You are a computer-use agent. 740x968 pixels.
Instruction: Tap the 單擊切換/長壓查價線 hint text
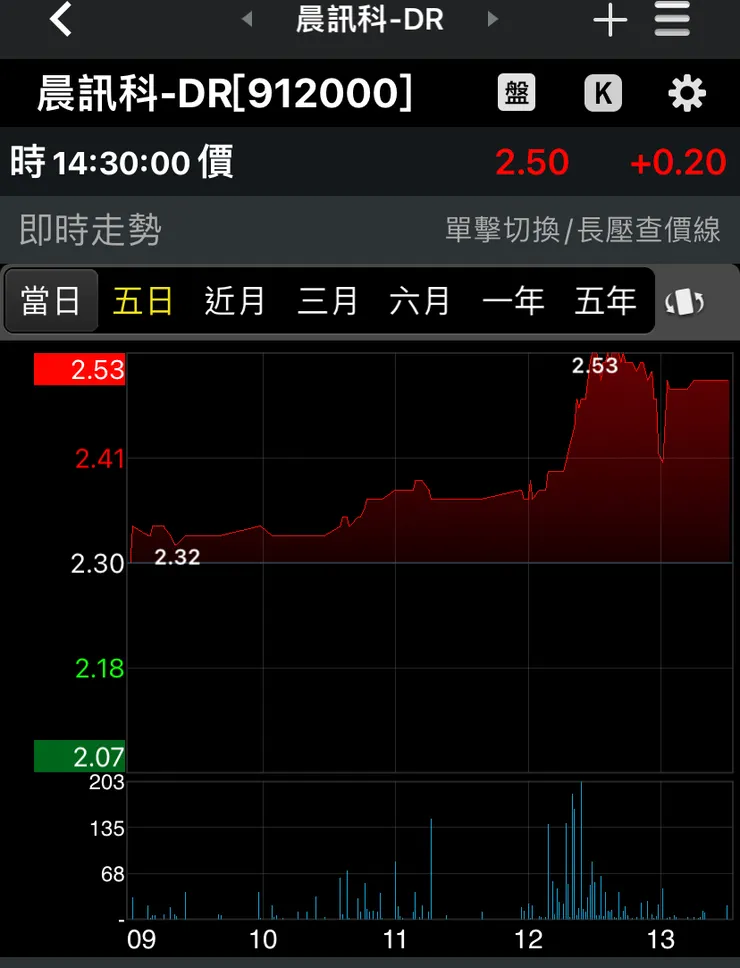click(x=583, y=229)
